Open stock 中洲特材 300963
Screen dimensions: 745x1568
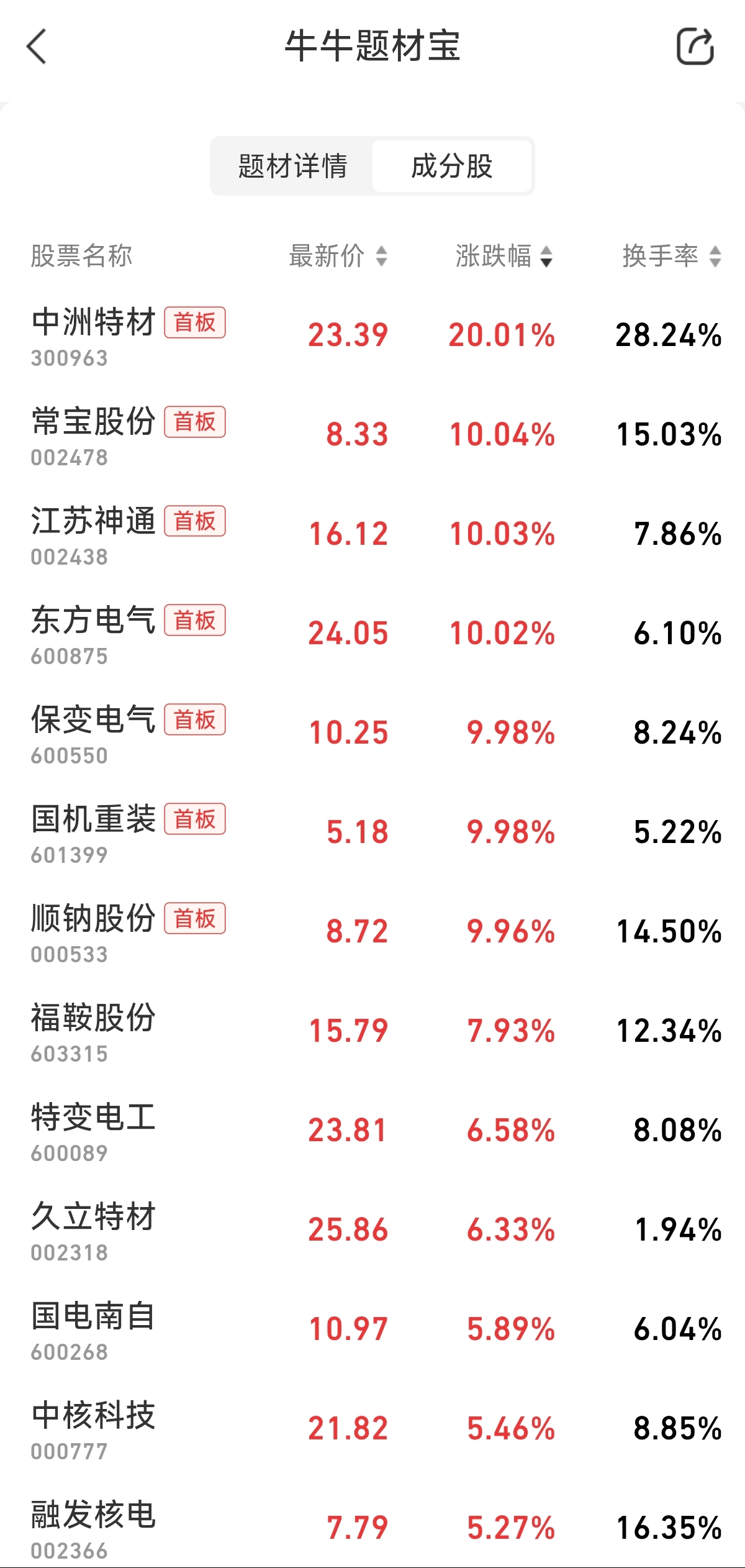(93, 335)
